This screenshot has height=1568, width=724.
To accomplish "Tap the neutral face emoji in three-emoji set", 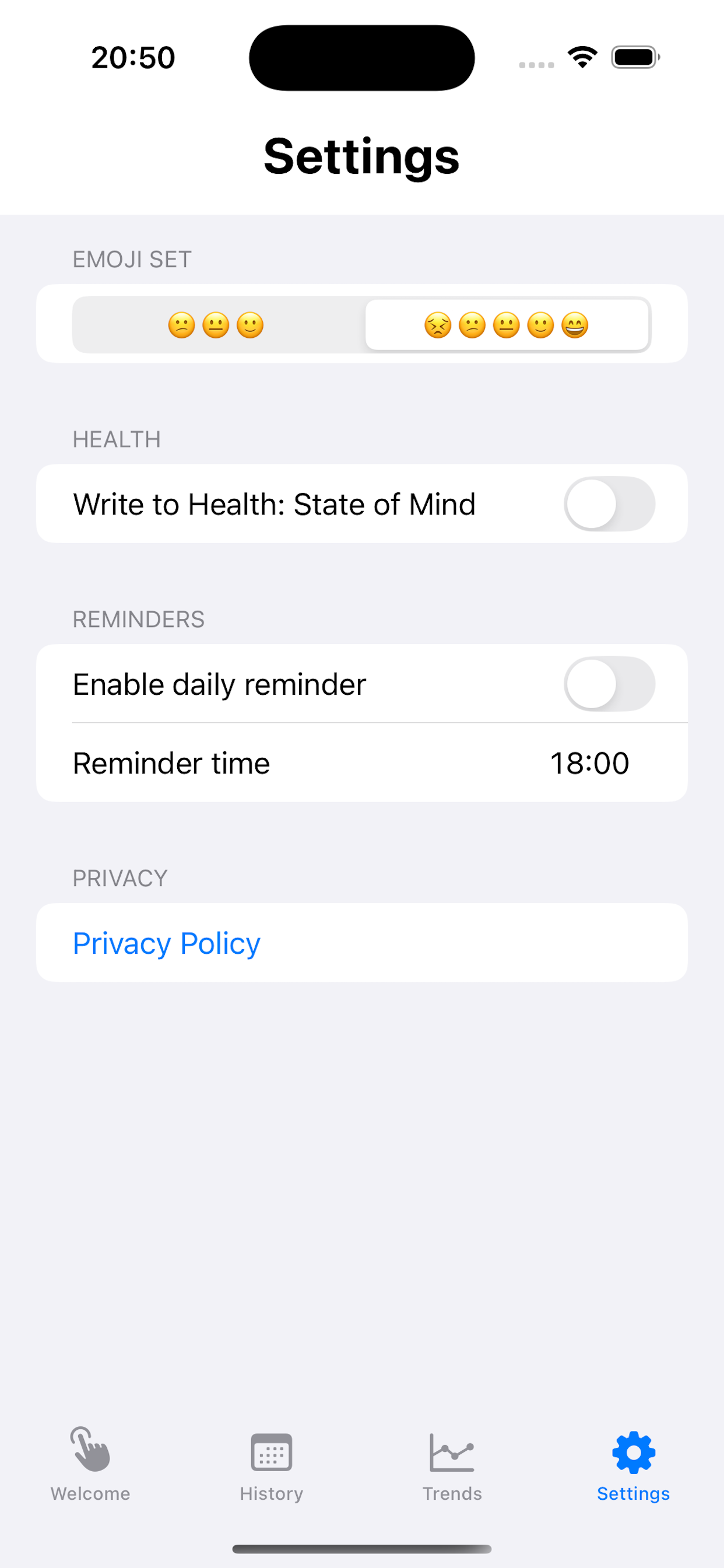I will point(216,325).
